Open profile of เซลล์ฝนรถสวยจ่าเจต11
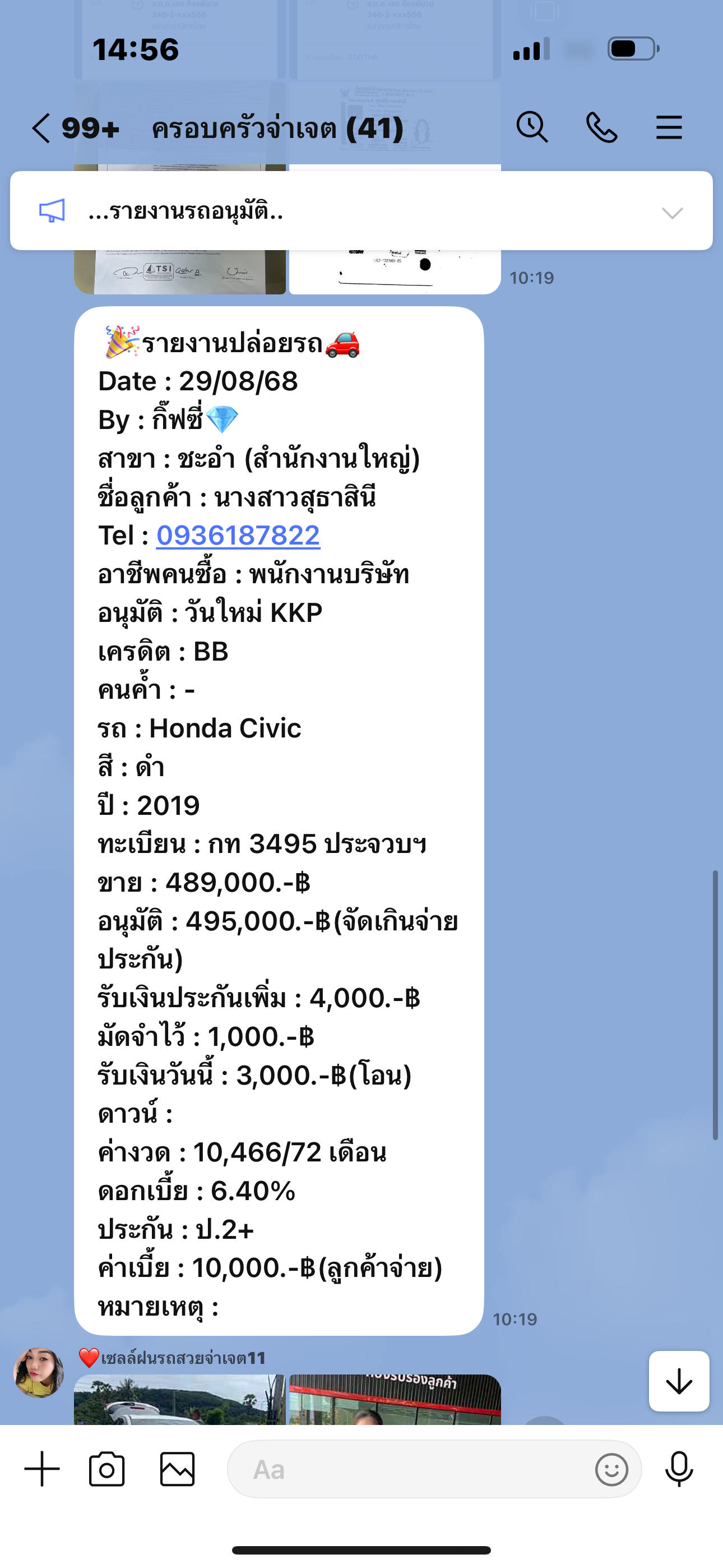 click(x=39, y=1372)
